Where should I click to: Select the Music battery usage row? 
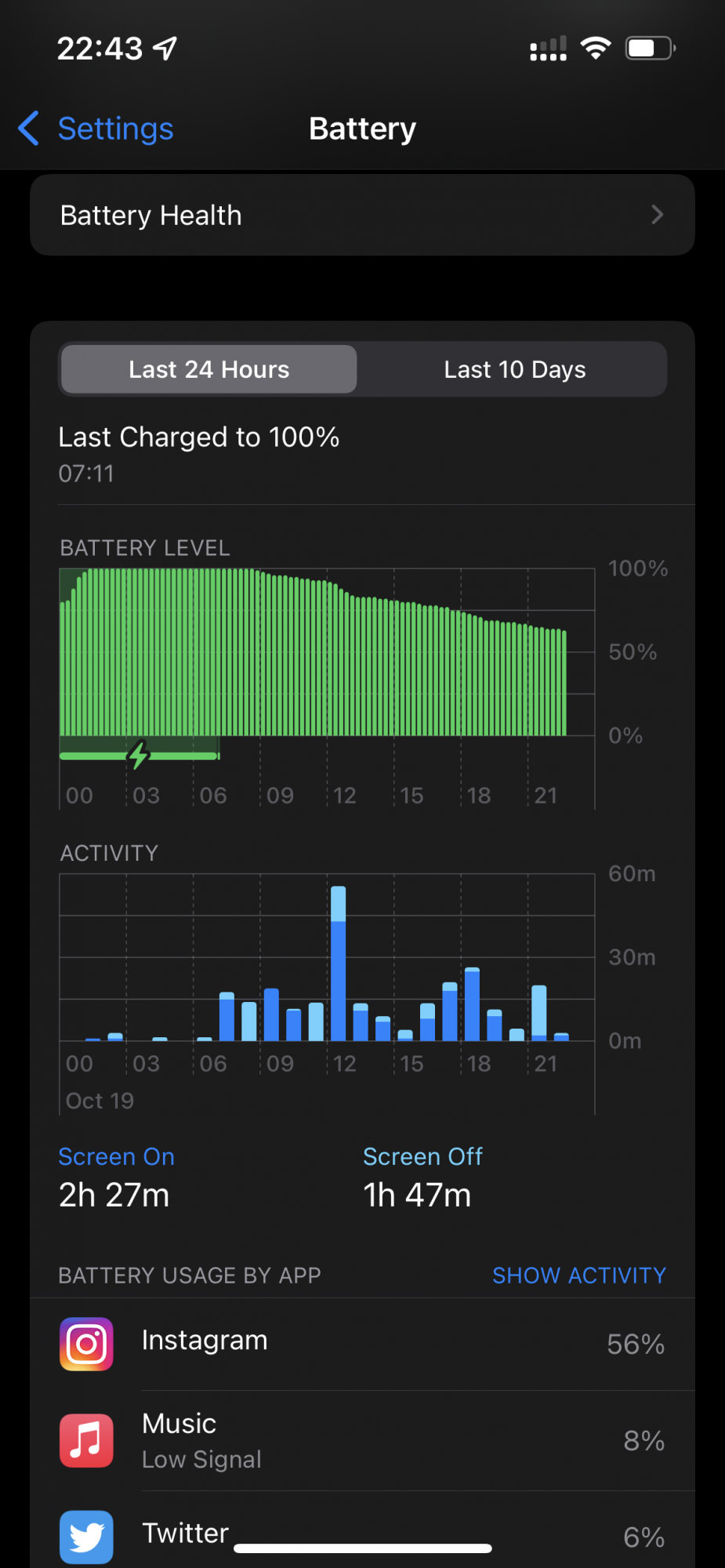pos(362,1441)
